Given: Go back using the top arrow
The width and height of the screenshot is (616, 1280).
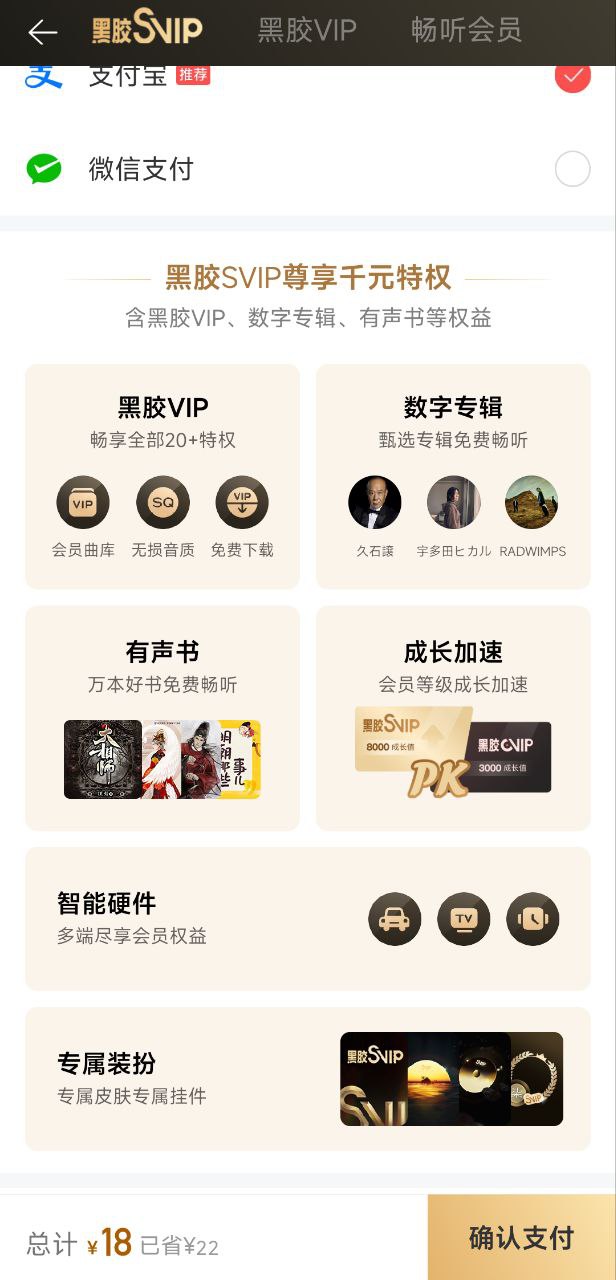Looking at the screenshot, I should [42, 32].
